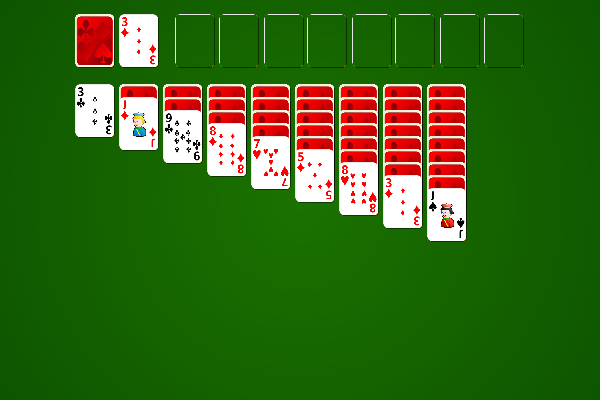This screenshot has height=400, width=600.
Task: Pick the 9 of clubs card
Action: tap(182, 137)
